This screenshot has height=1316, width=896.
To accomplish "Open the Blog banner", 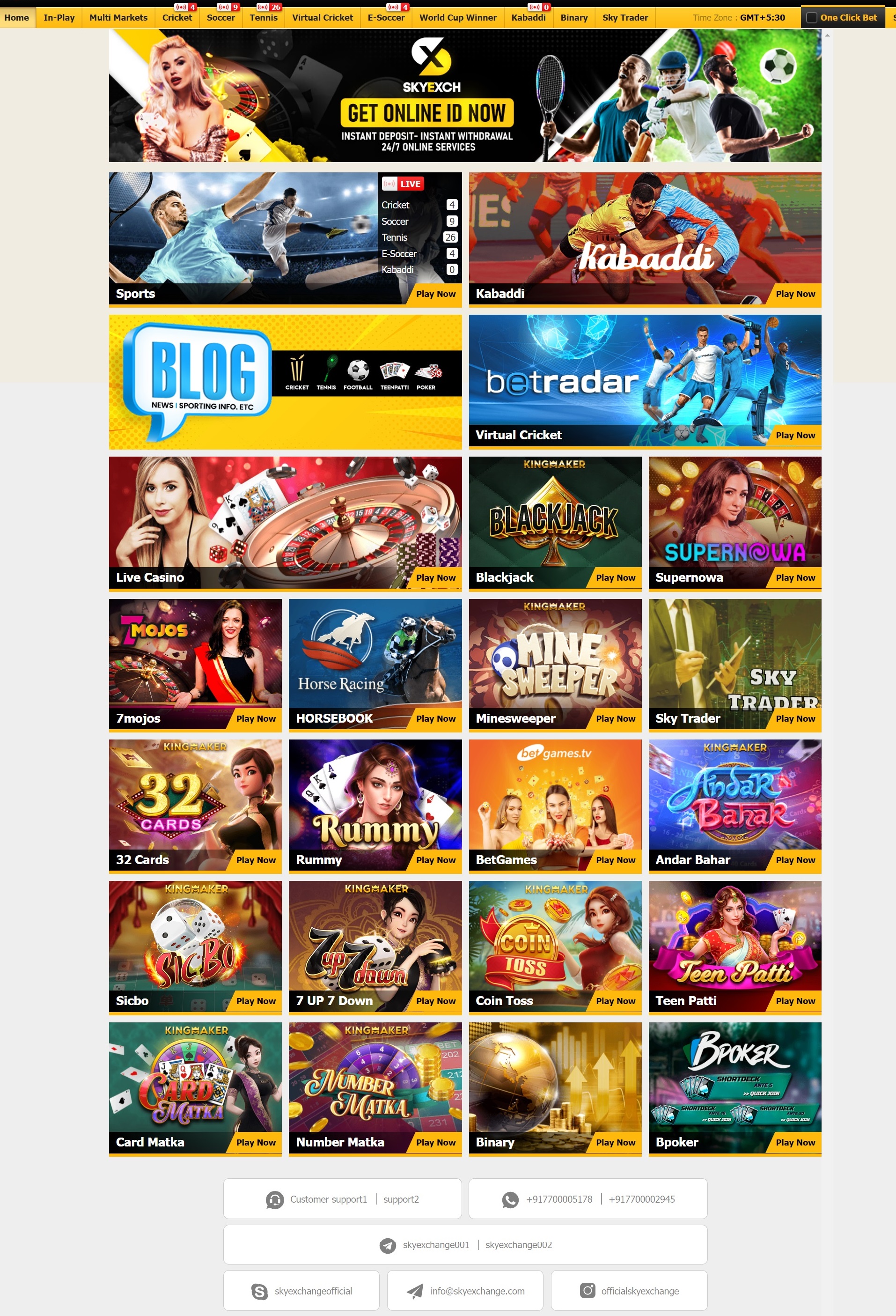I will click(285, 382).
